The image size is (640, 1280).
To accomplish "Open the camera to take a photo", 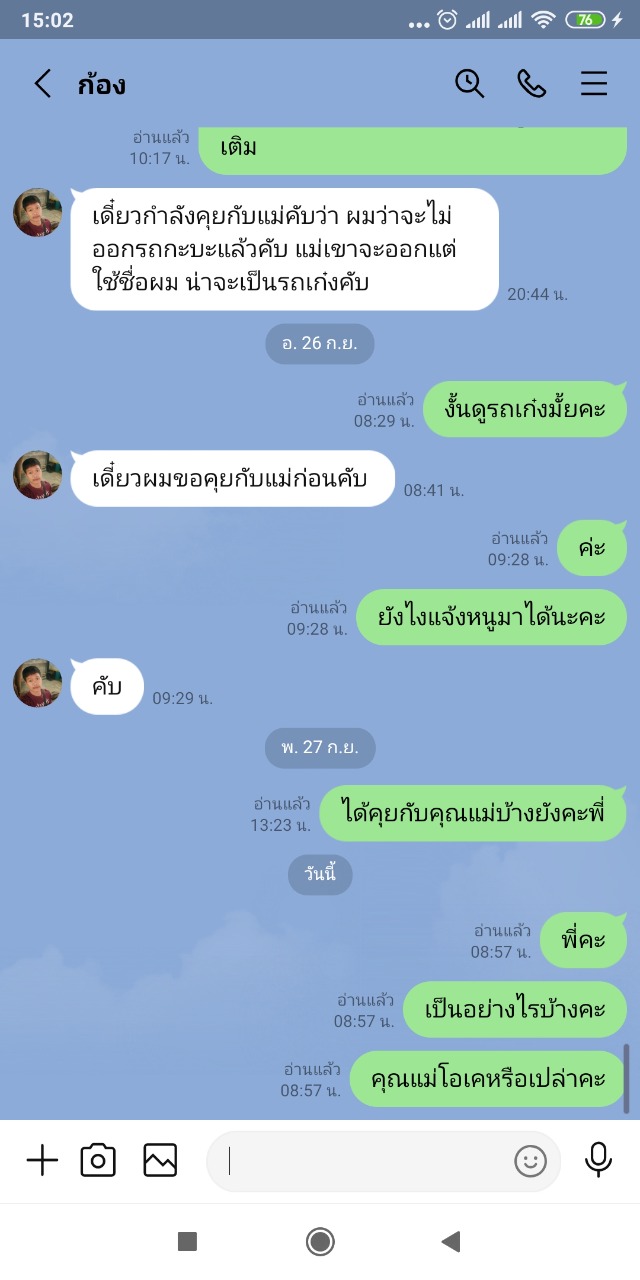I will 98,1160.
